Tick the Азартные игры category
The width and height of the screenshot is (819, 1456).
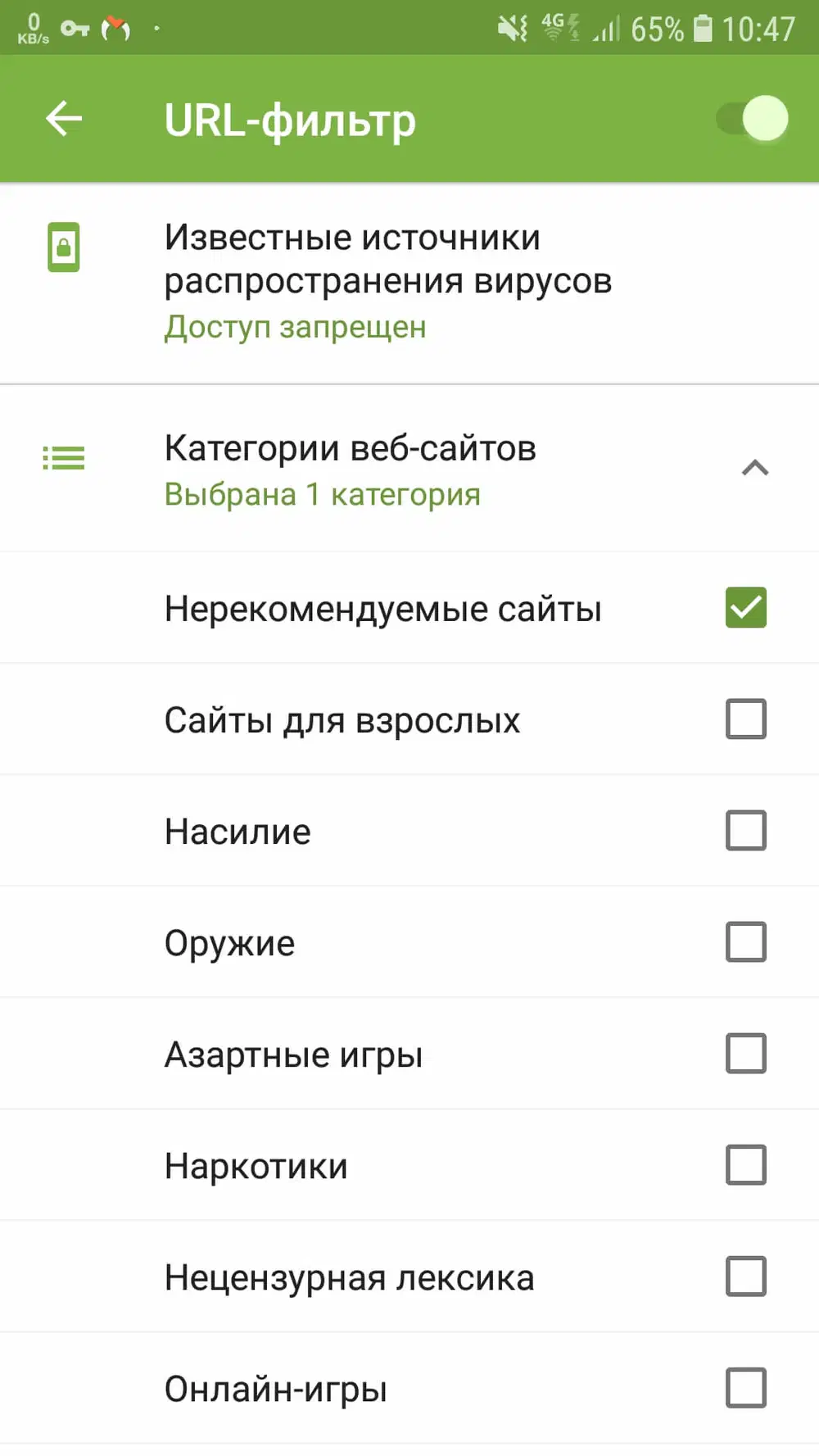pos(745,1054)
